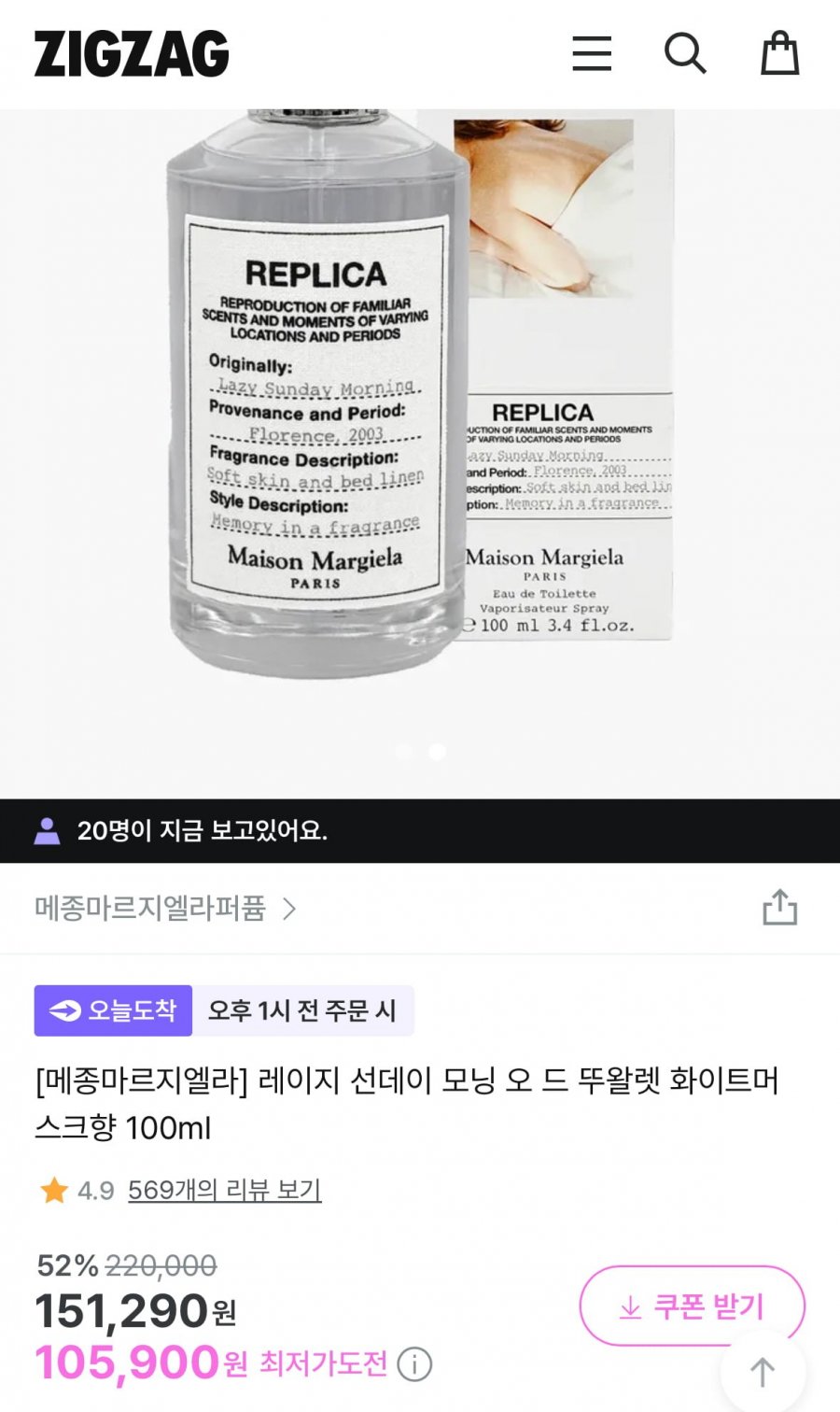View the 569개의 리뷰 보기 link
The width and height of the screenshot is (840, 1412).
tap(224, 1190)
